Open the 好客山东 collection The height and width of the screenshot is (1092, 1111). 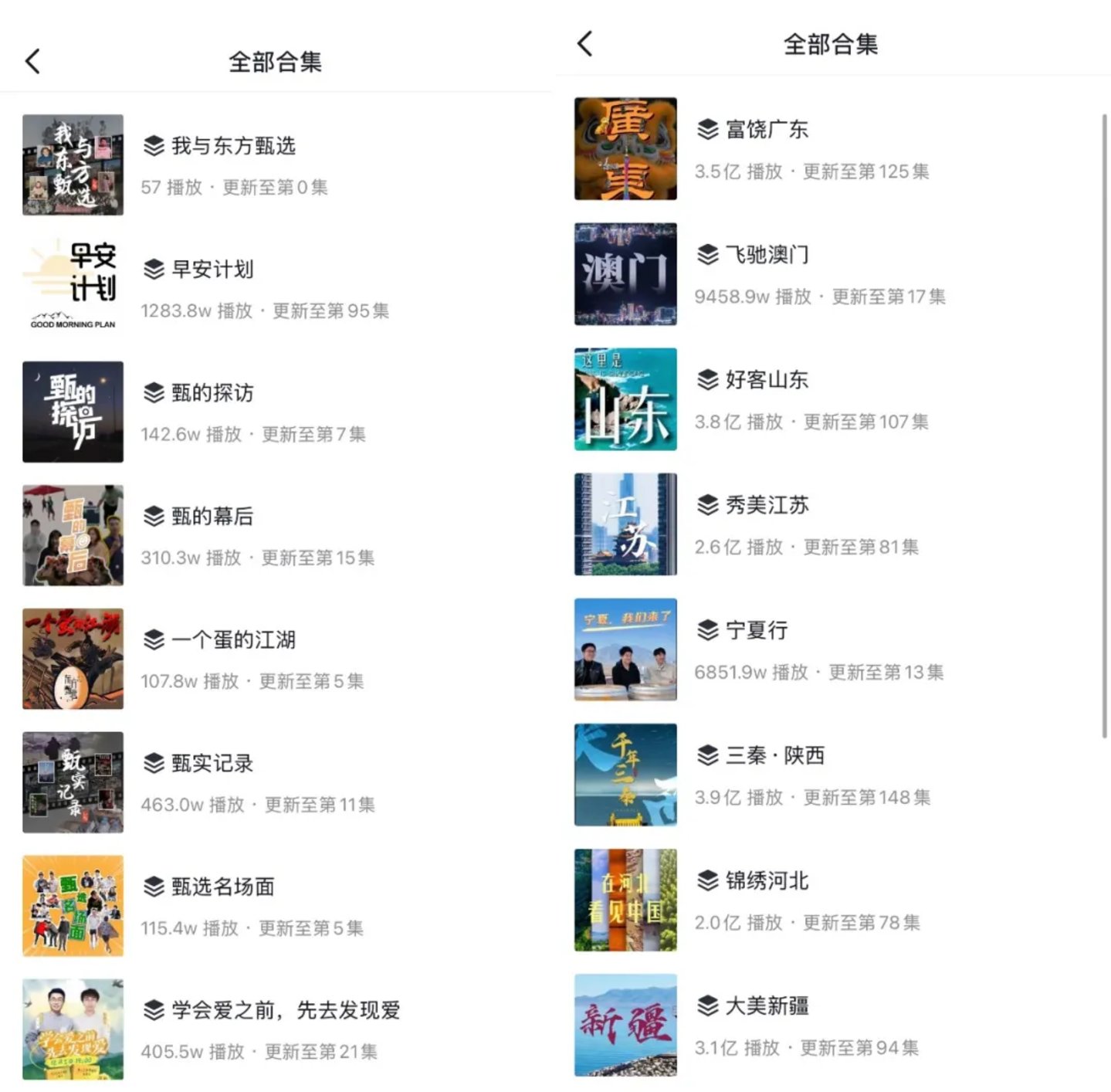point(767,380)
